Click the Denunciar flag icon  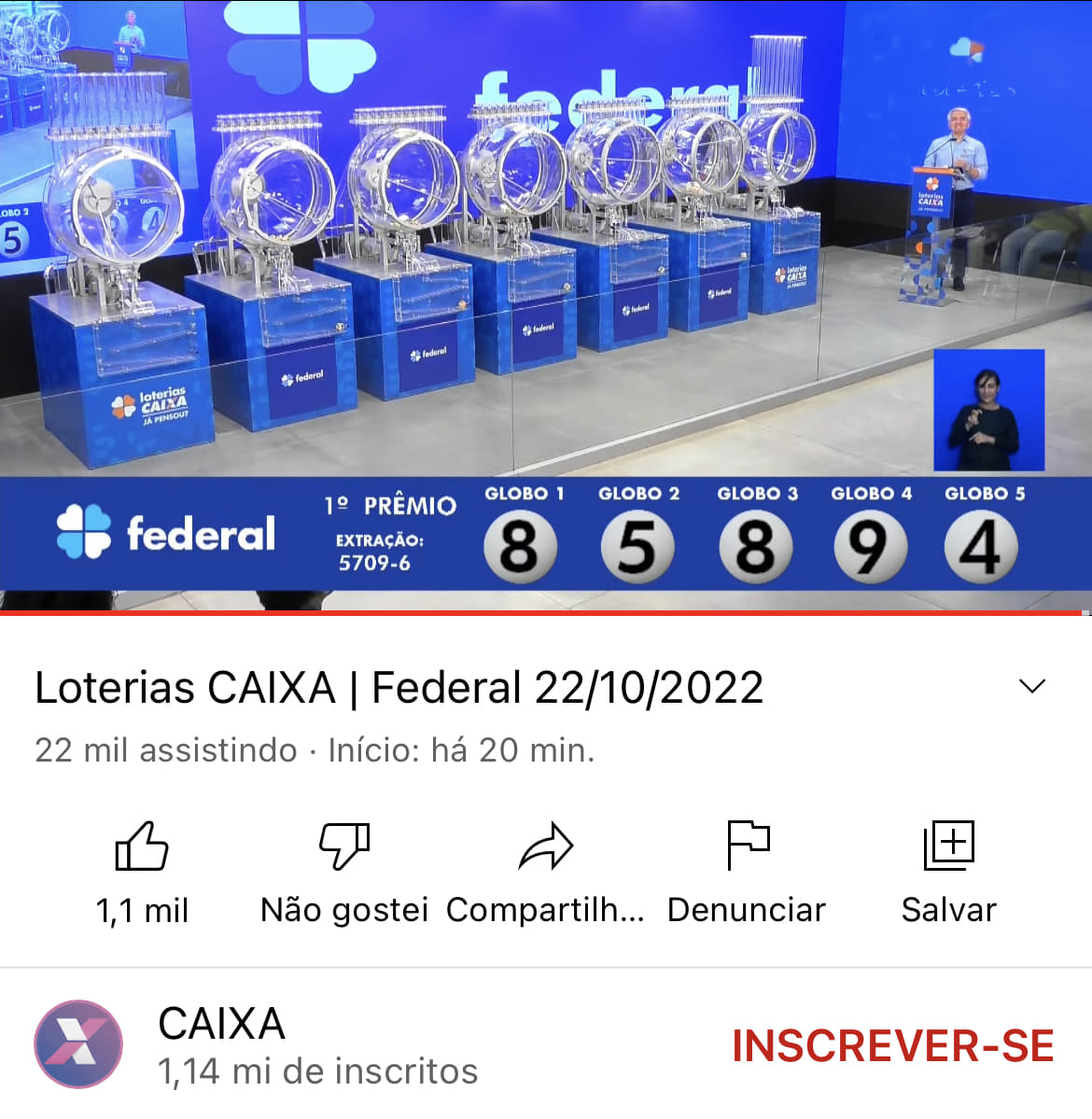point(747,846)
